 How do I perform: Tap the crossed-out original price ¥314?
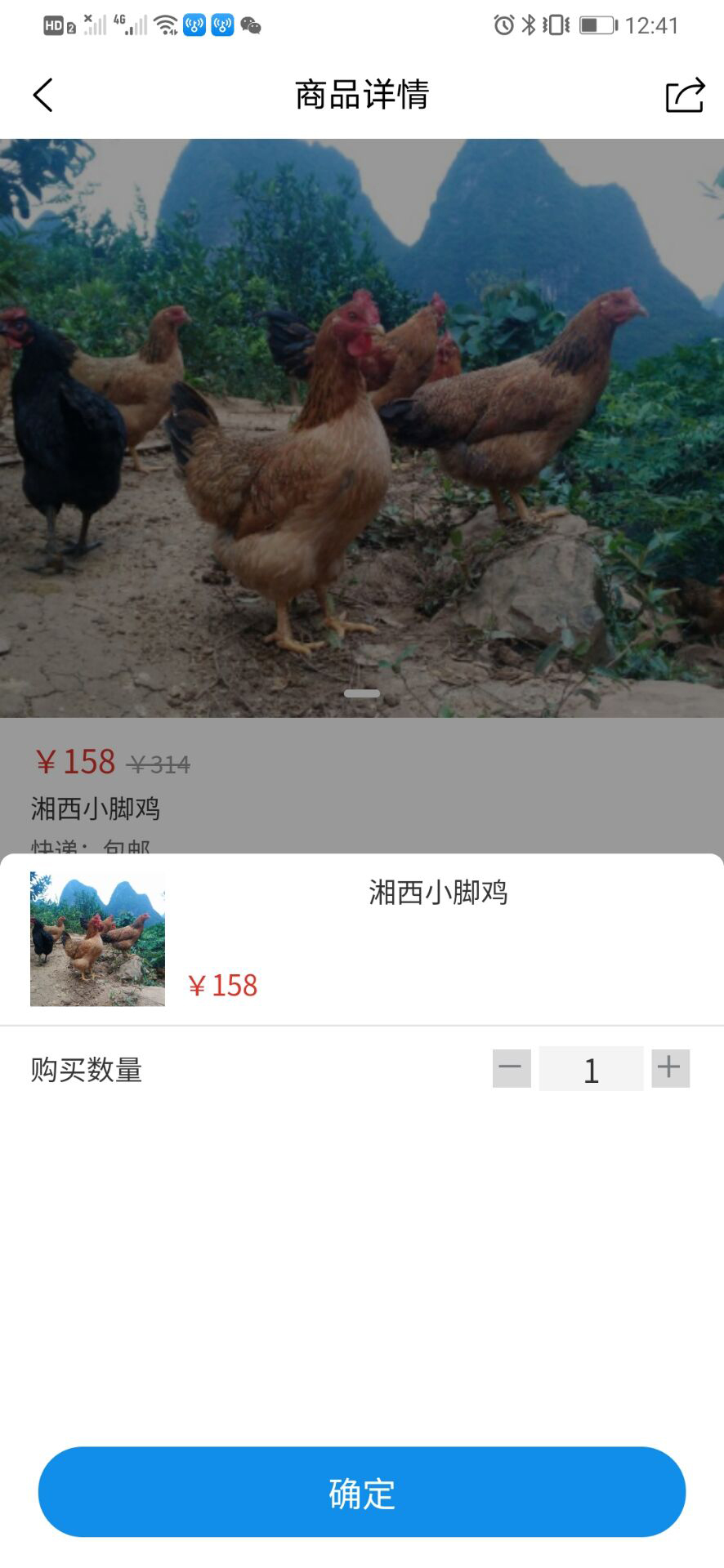point(160,764)
